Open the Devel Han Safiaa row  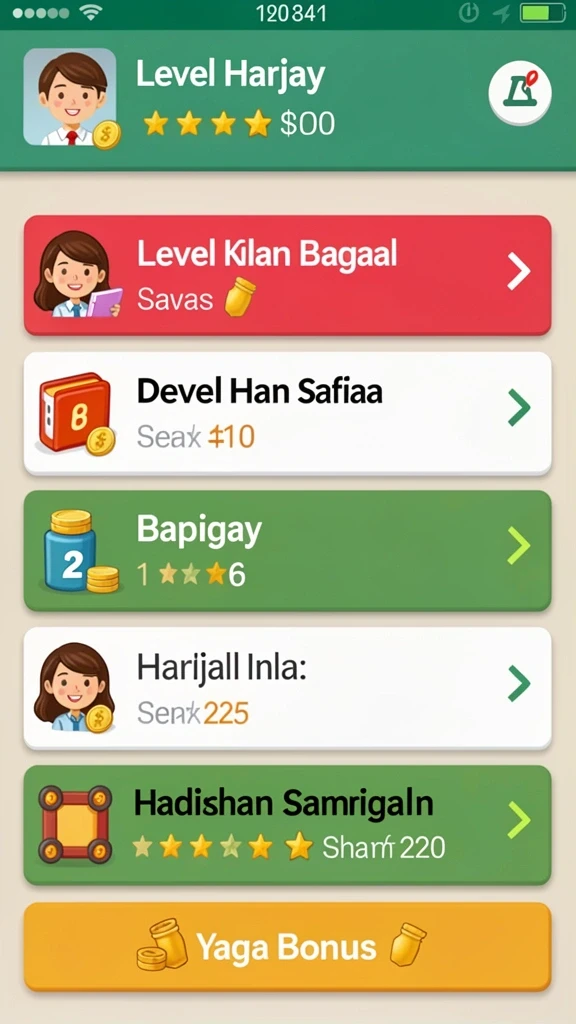pos(287,413)
